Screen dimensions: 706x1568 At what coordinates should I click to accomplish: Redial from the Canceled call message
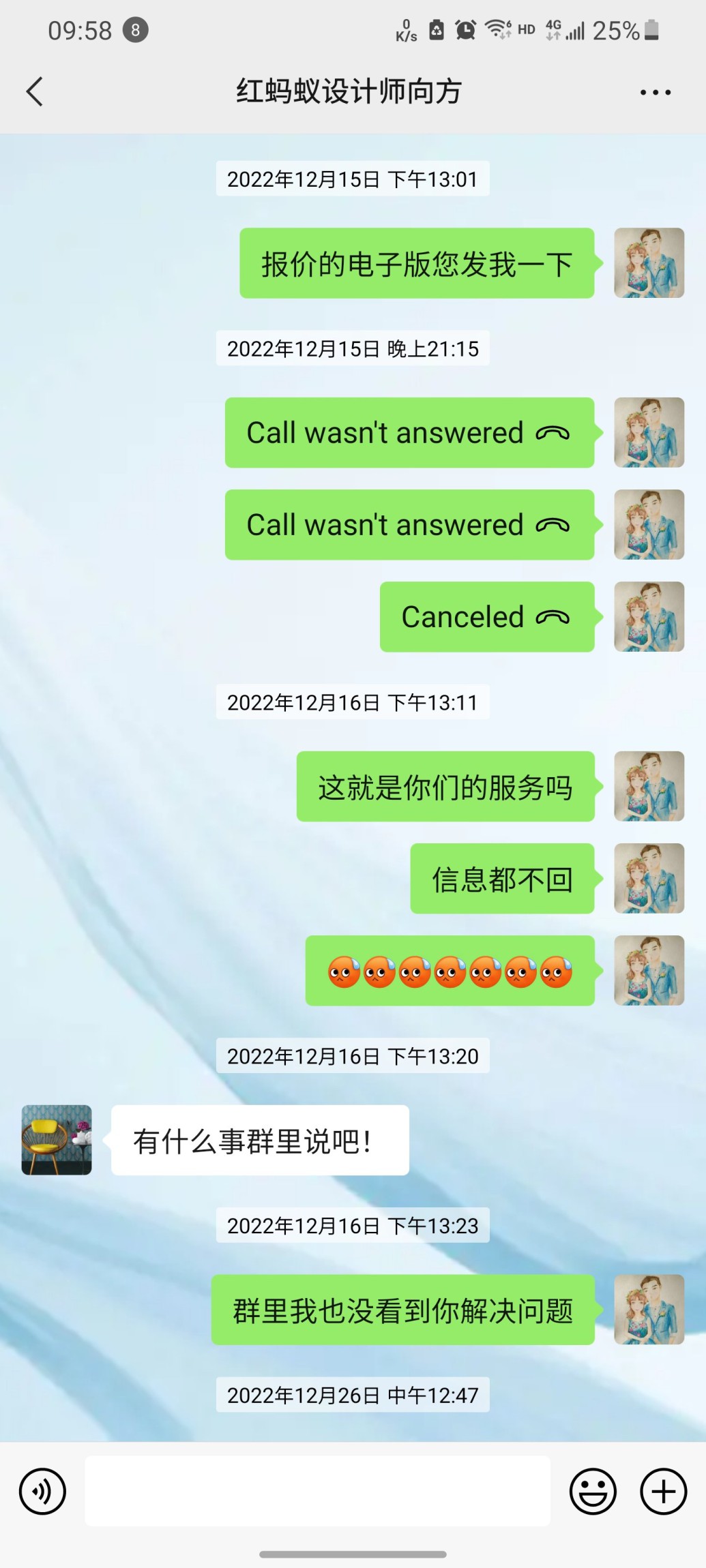pyautogui.click(x=486, y=617)
